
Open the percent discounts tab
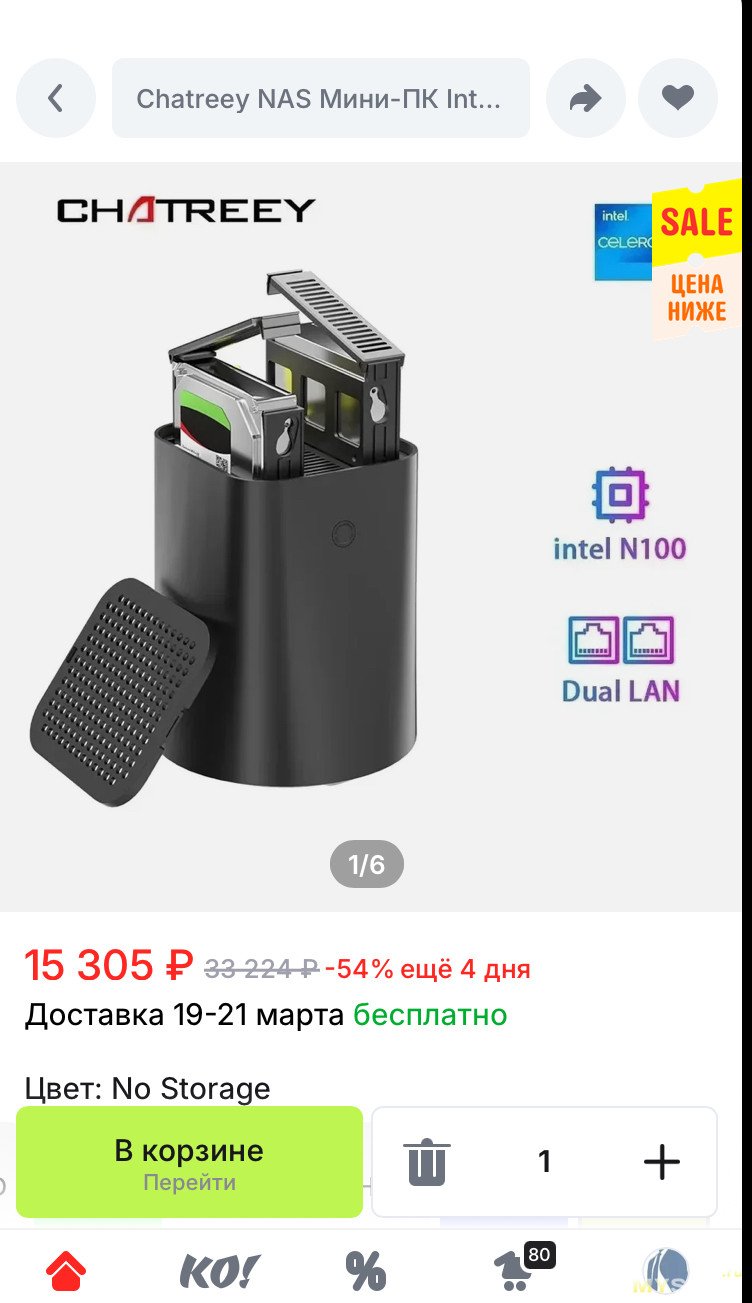click(x=366, y=1271)
